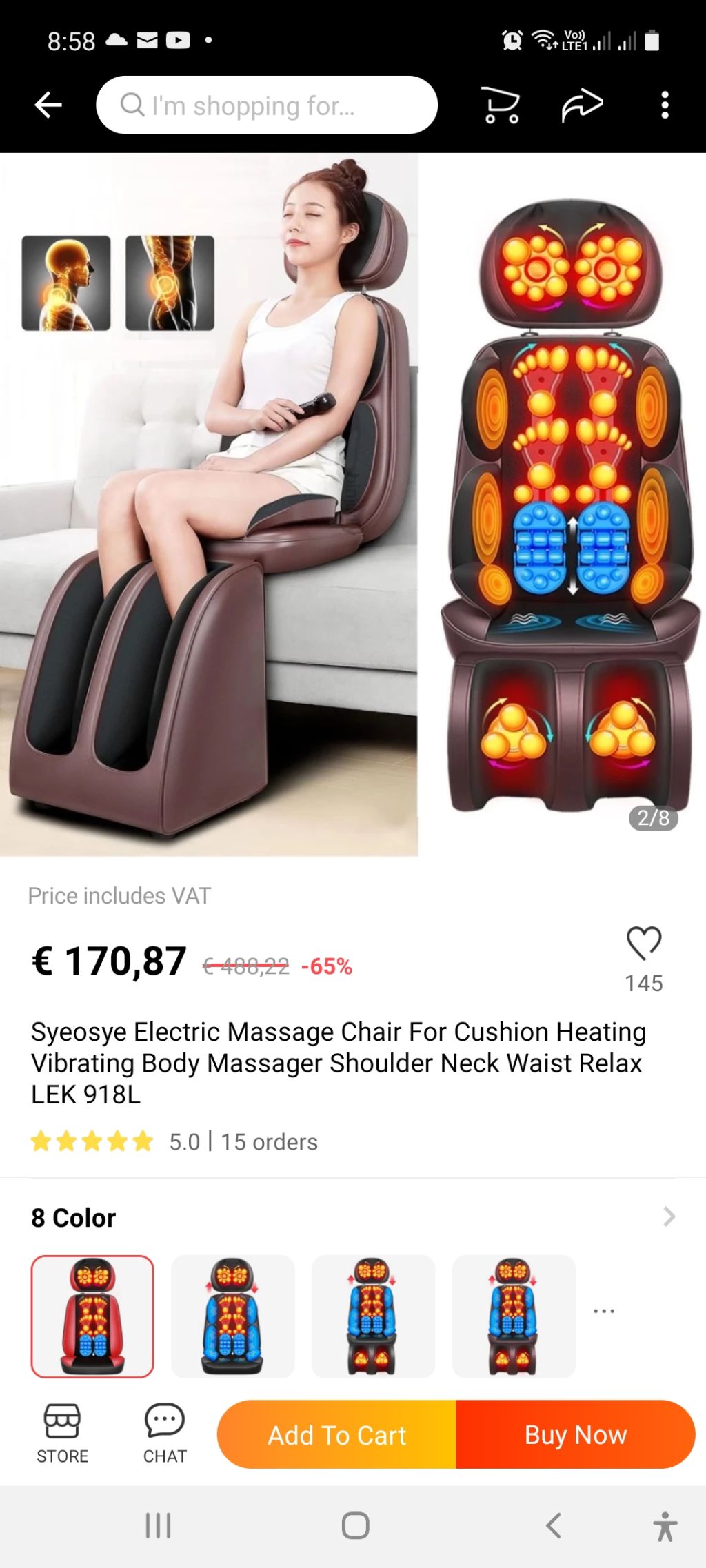Open recent apps from navigation bar

tap(158, 1525)
